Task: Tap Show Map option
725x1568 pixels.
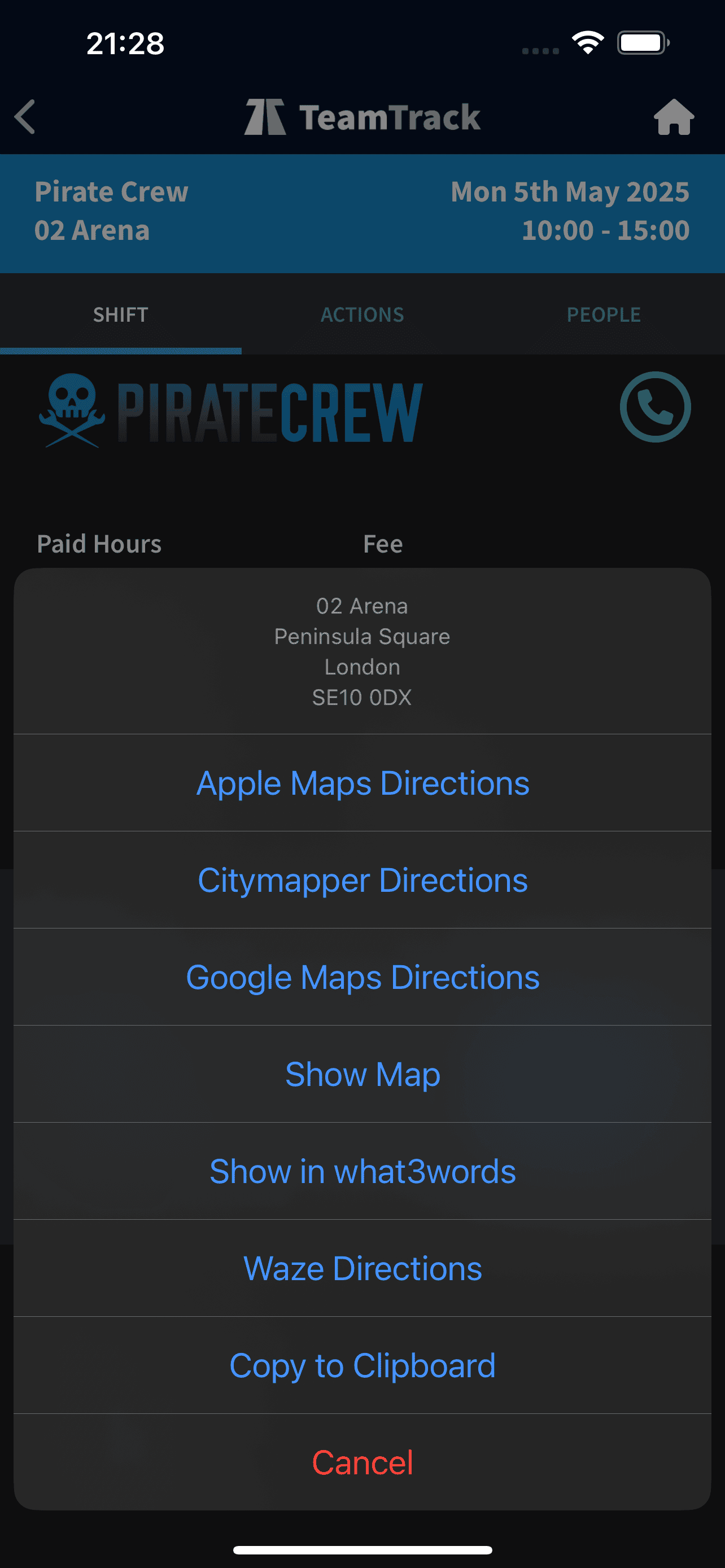Action: coord(362,1074)
